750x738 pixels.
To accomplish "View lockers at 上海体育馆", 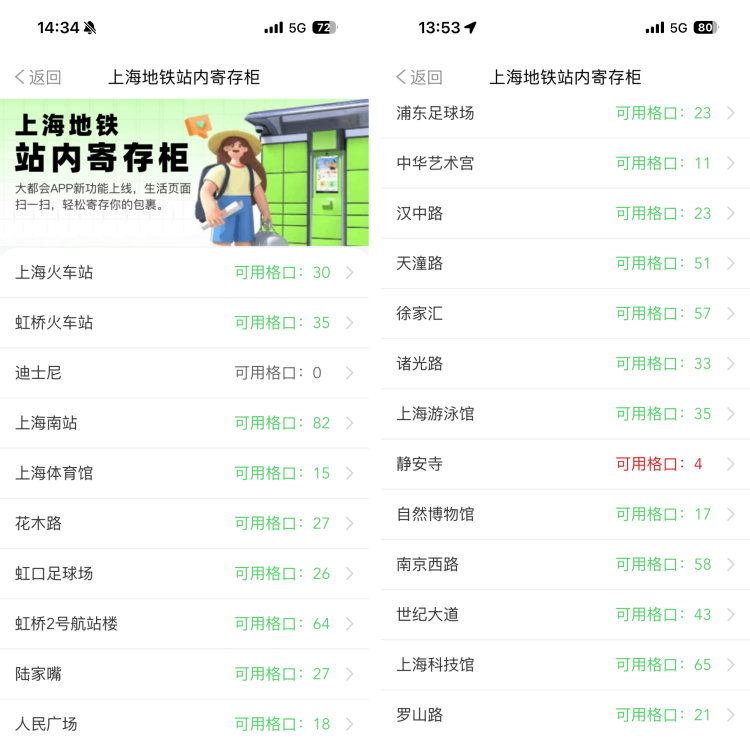I will click(184, 473).
